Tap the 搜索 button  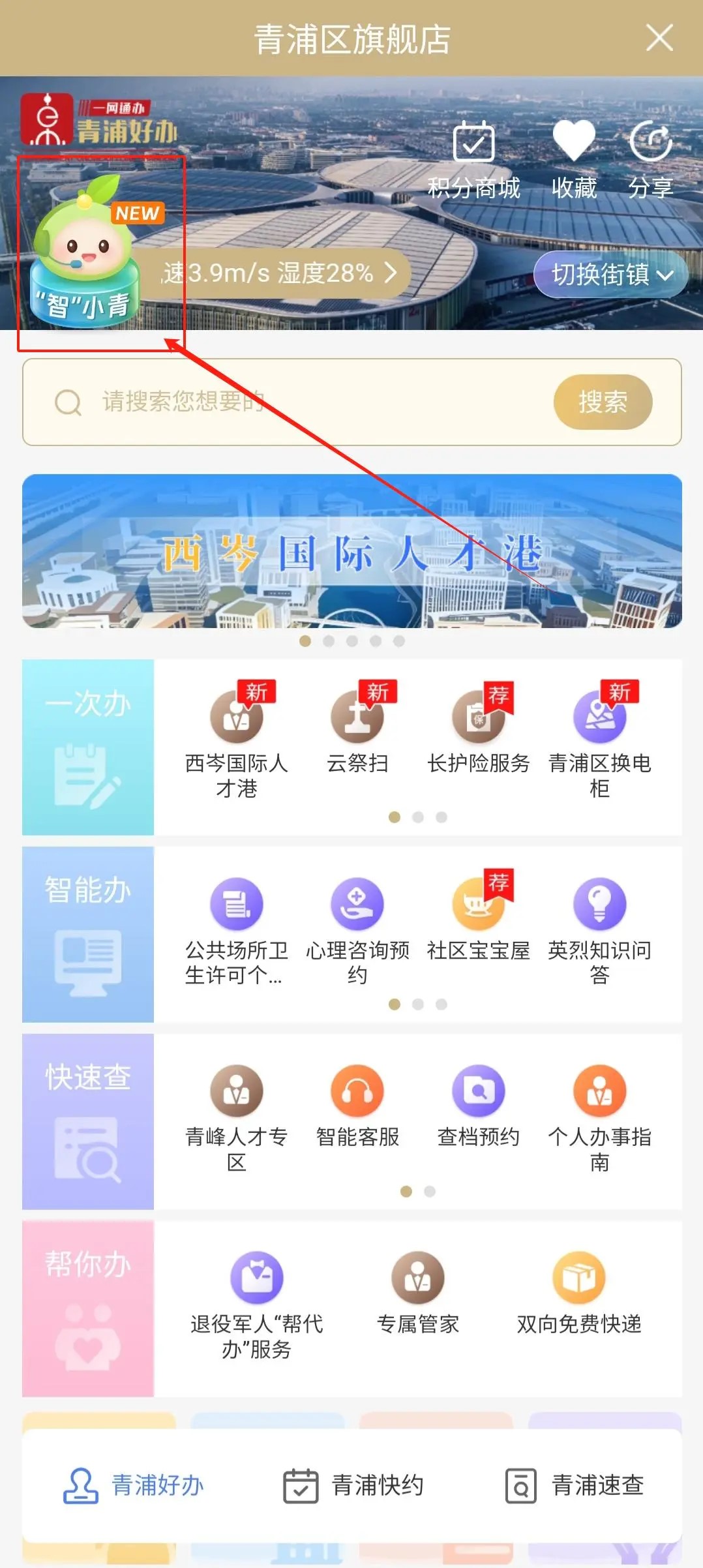click(x=603, y=402)
